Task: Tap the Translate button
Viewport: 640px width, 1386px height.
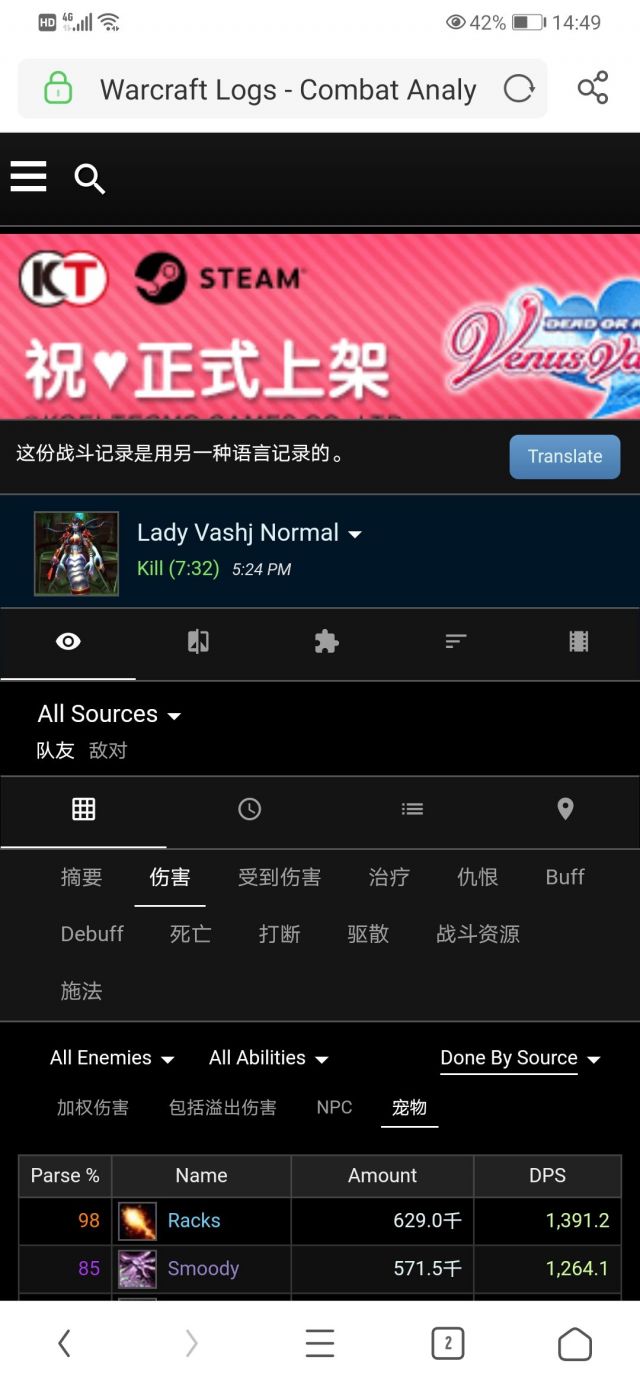Action: [564, 456]
